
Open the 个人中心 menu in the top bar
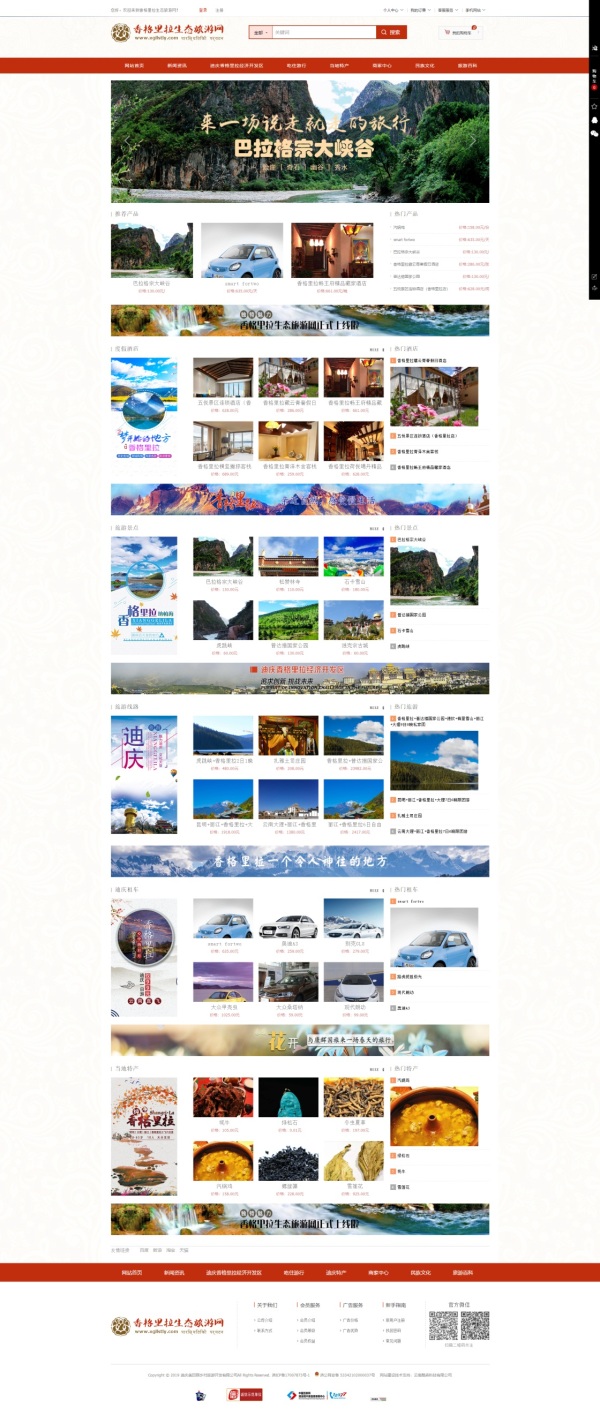point(391,9)
